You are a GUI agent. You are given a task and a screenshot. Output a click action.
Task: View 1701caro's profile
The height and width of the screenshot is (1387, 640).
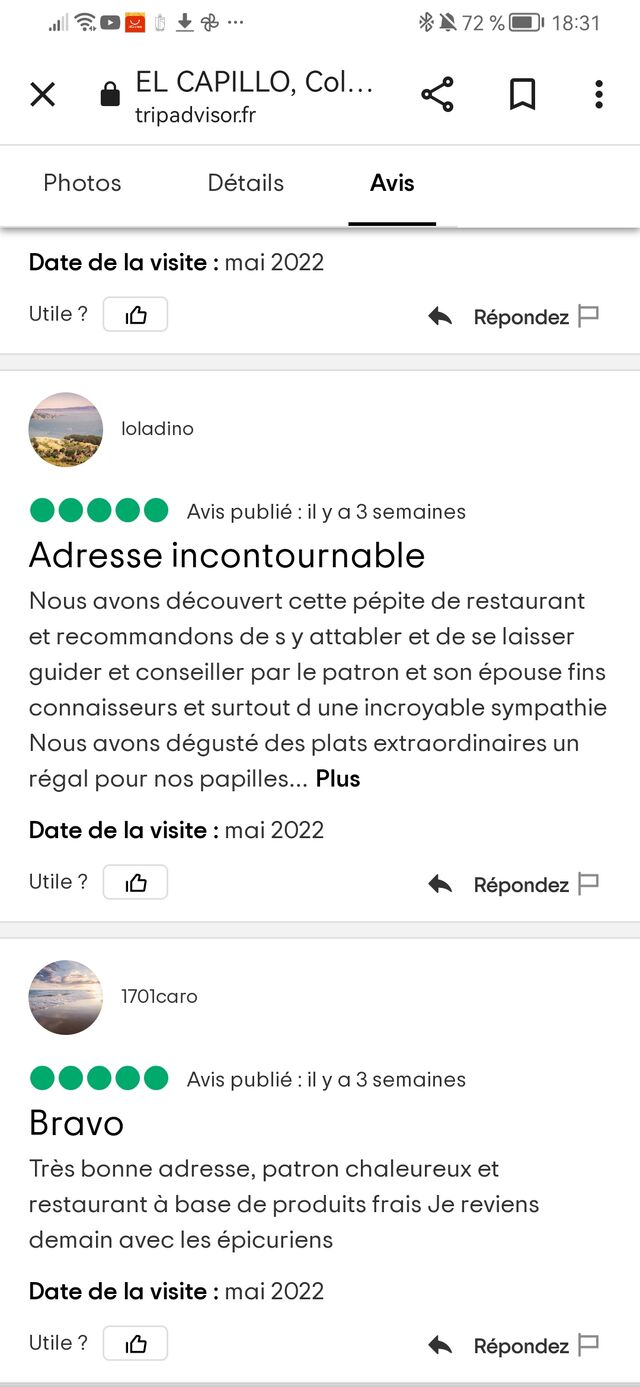coord(66,997)
